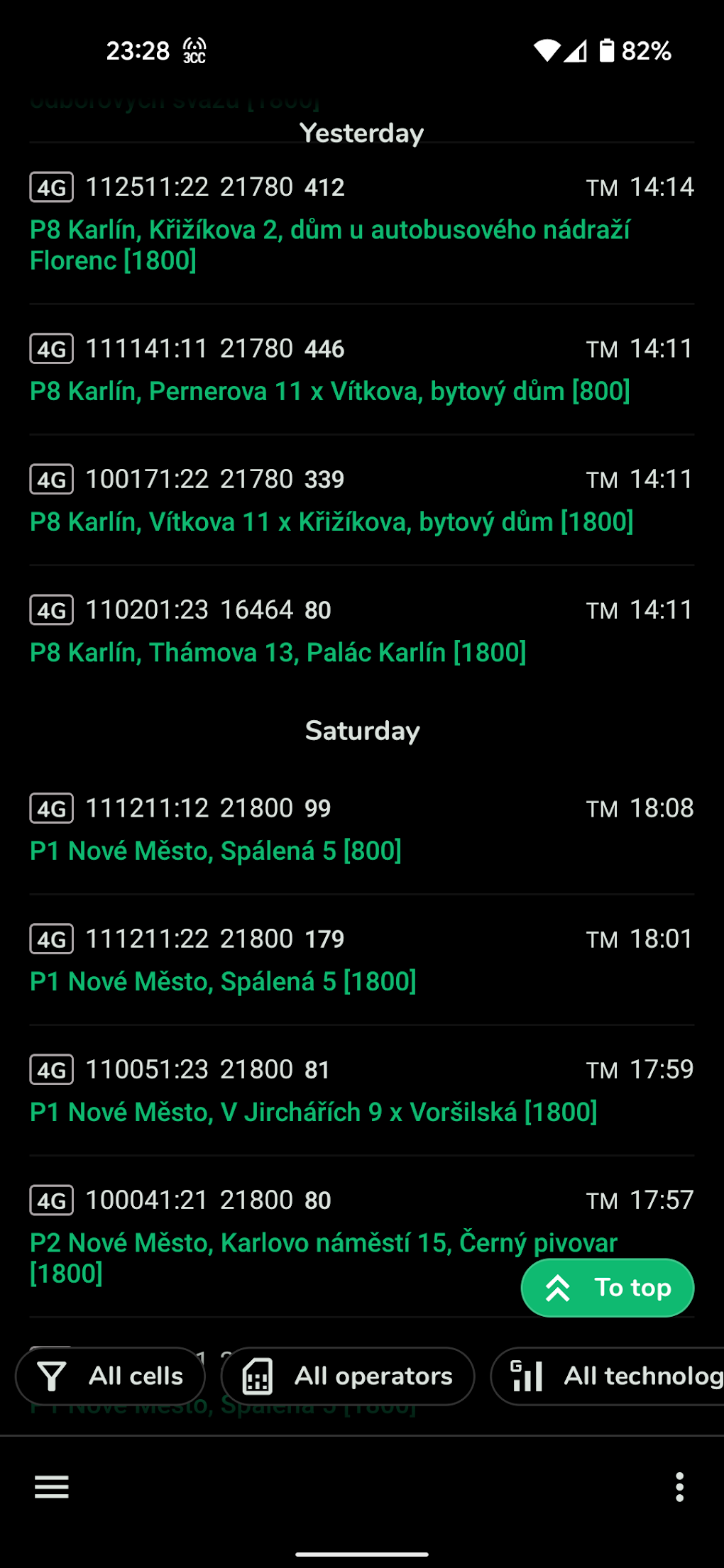This screenshot has width=724, height=1568.
Task: Tap the 4G badge on Karlovo náměstí entry
Action: click(50, 1200)
